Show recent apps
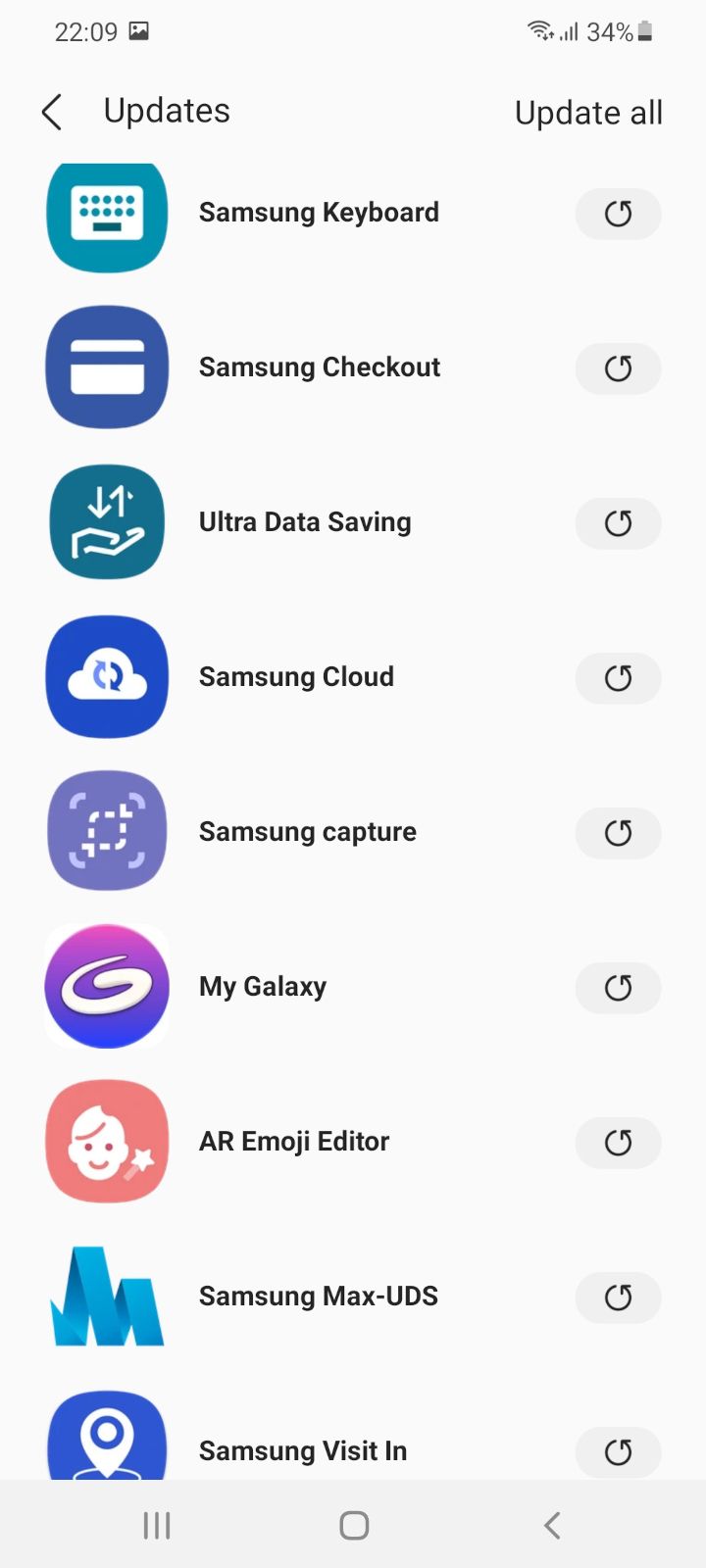This screenshot has height=1568, width=706. coord(157,1525)
